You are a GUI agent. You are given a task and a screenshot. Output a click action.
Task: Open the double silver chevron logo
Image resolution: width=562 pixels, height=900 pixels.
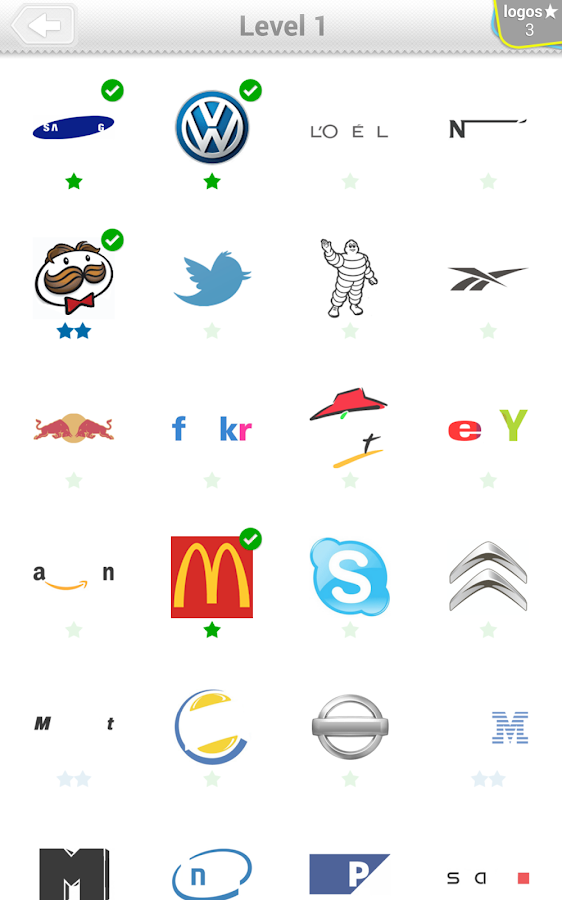(488, 576)
